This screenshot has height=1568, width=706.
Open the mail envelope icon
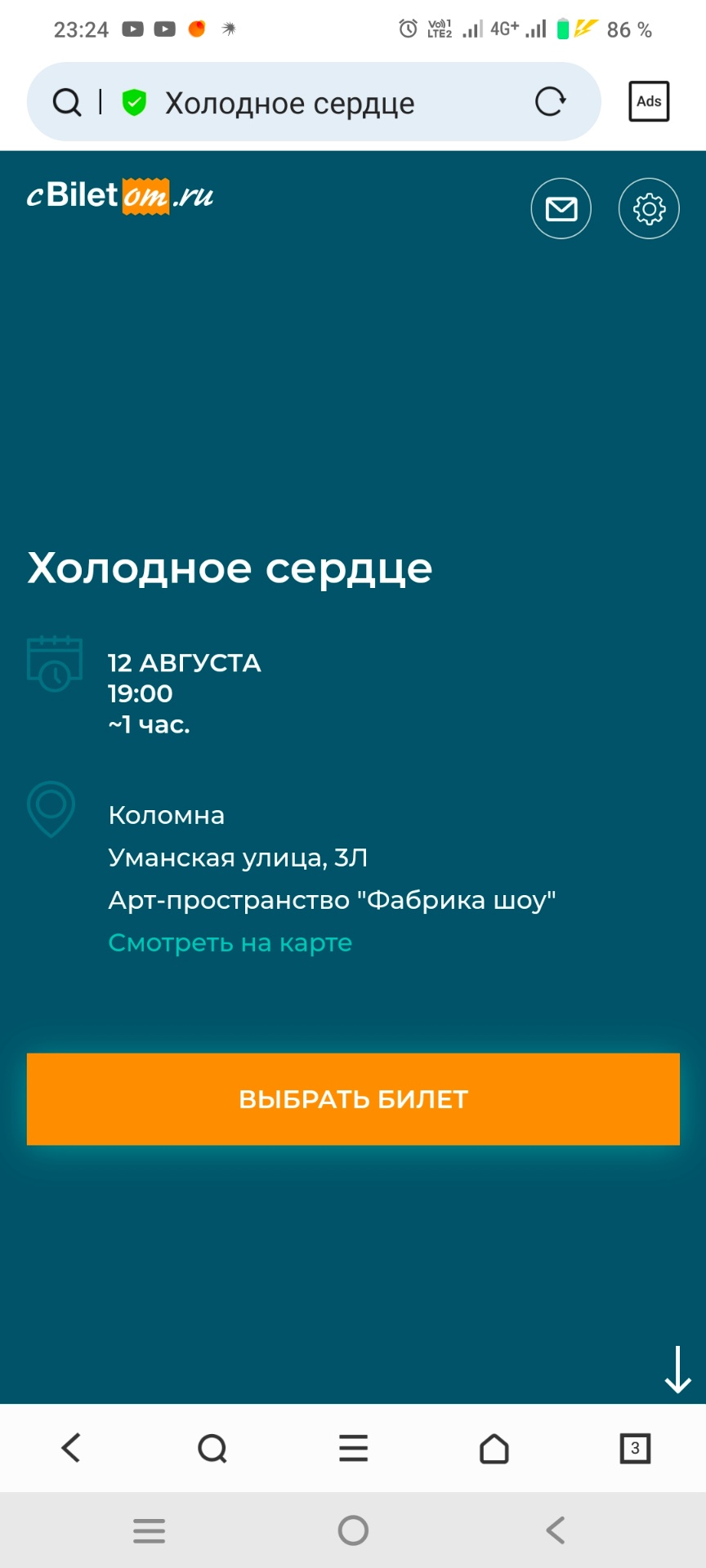[x=561, y=208]
